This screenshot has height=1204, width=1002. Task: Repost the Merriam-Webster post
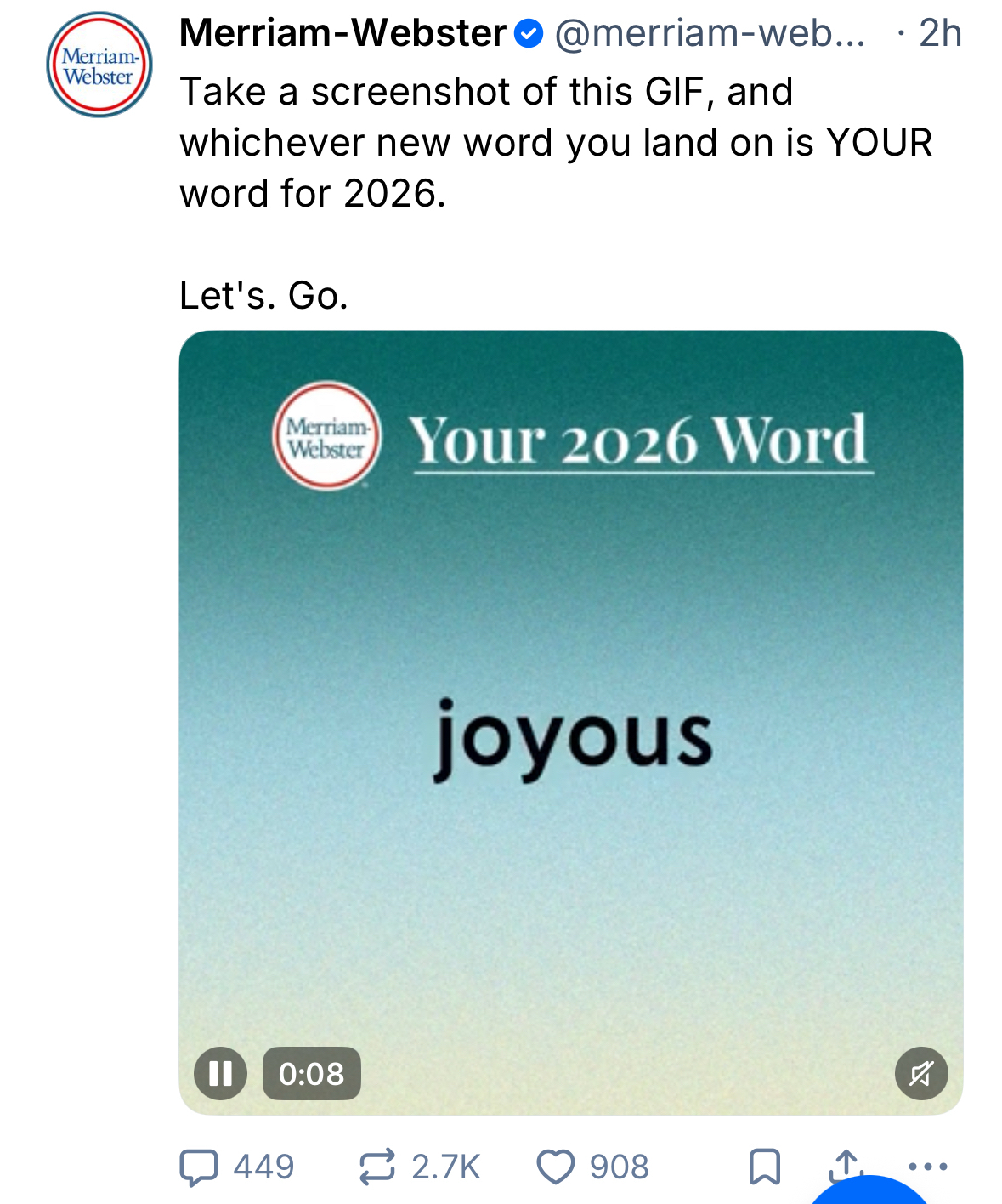click(377, 1167)
